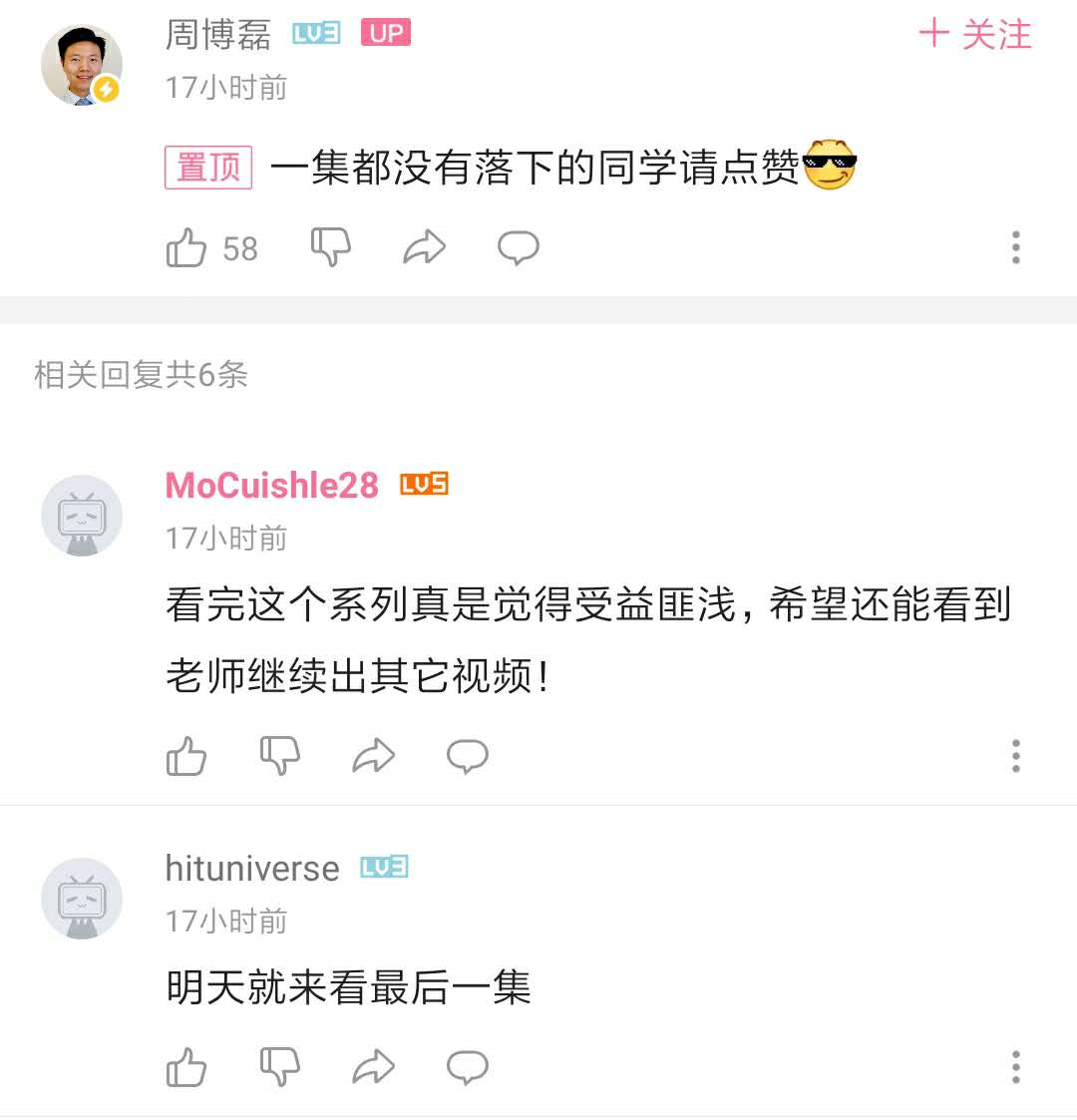Follow 周博磊 with the 关注 button
The height and width of the screenshot is (1120, 1077).
click(974, 35)
